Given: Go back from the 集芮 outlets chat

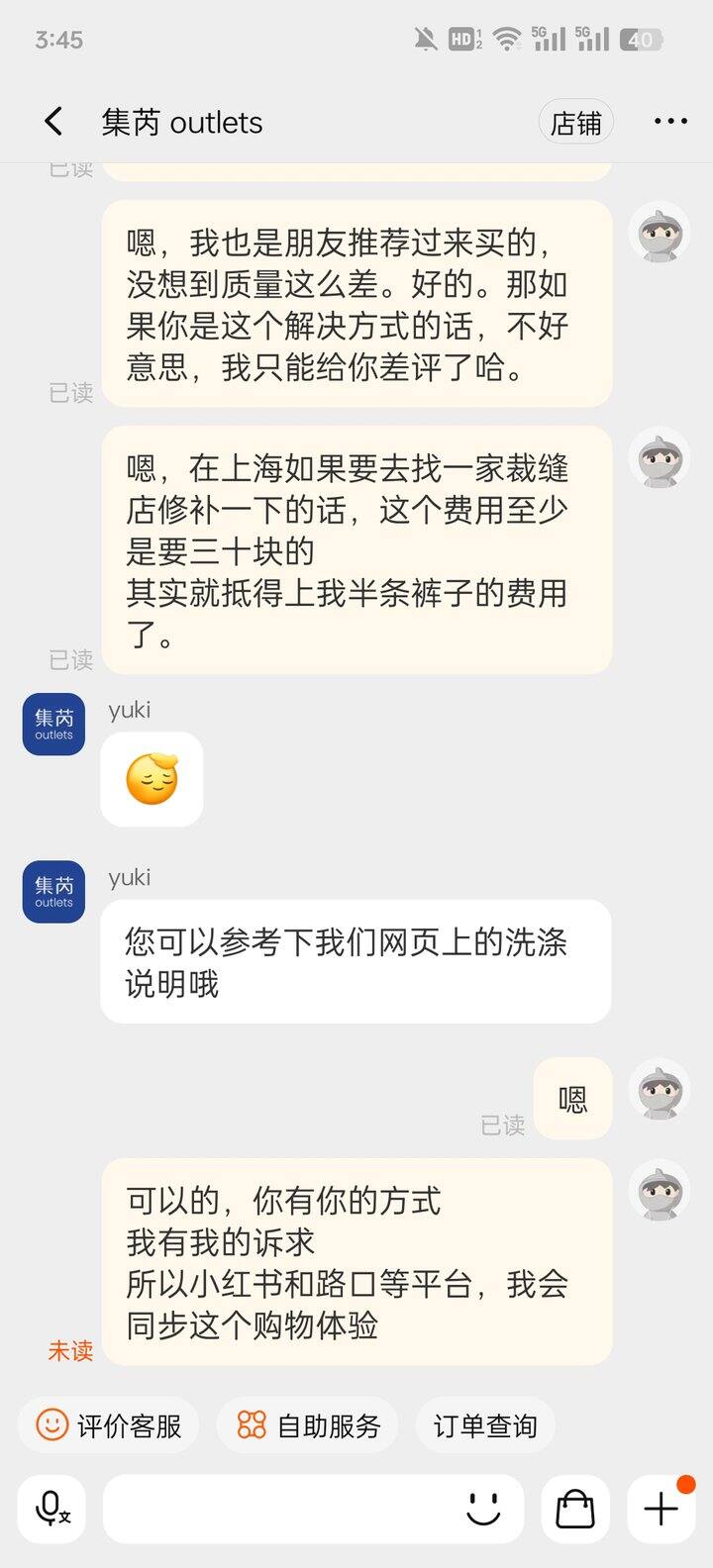Looking at the screenshot, I should click(53, 122).
